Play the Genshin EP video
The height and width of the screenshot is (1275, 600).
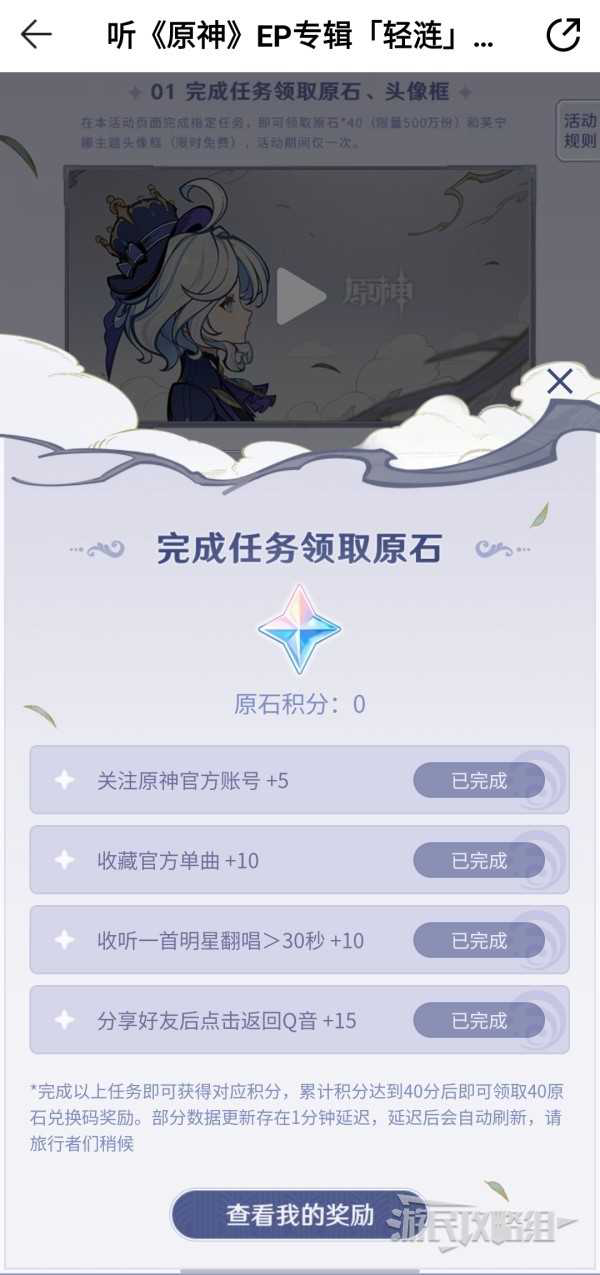tap(301, 296)
